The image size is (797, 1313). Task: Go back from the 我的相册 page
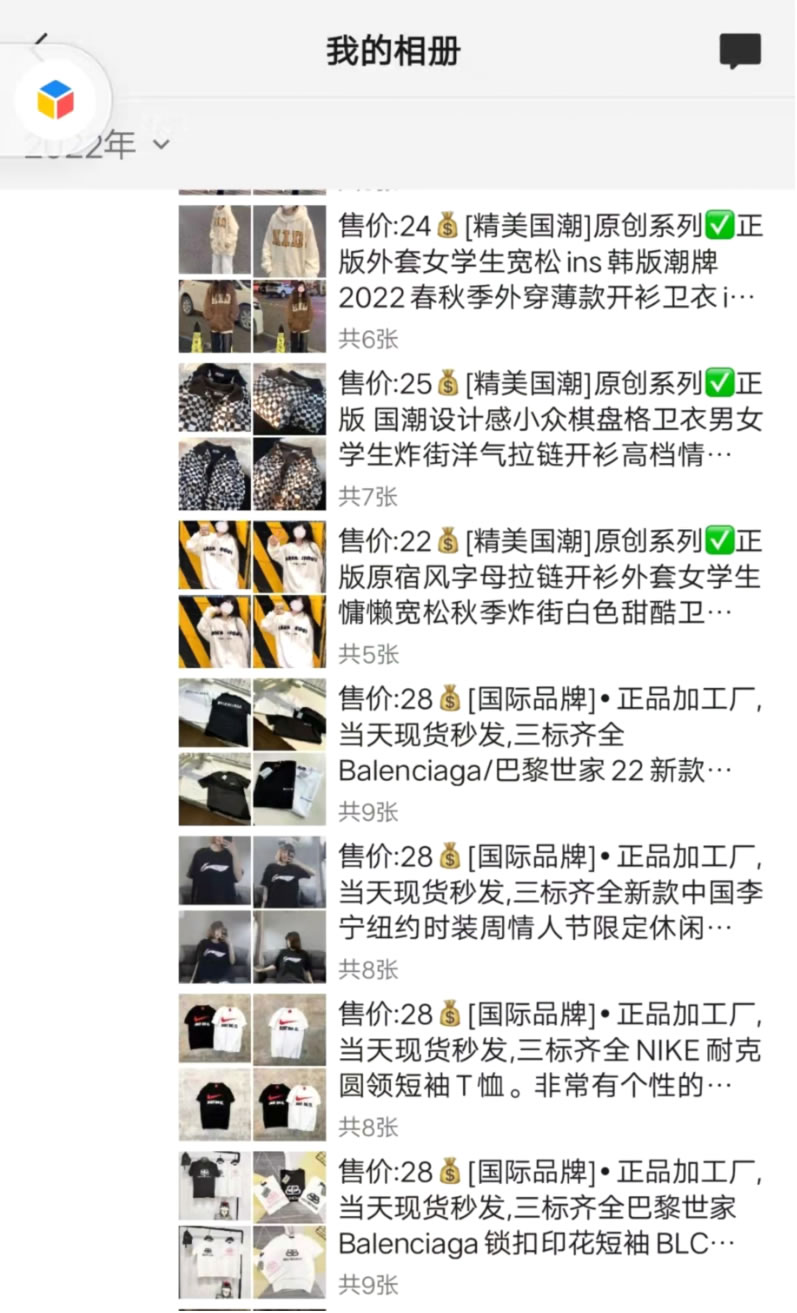(x=41, y=45)
